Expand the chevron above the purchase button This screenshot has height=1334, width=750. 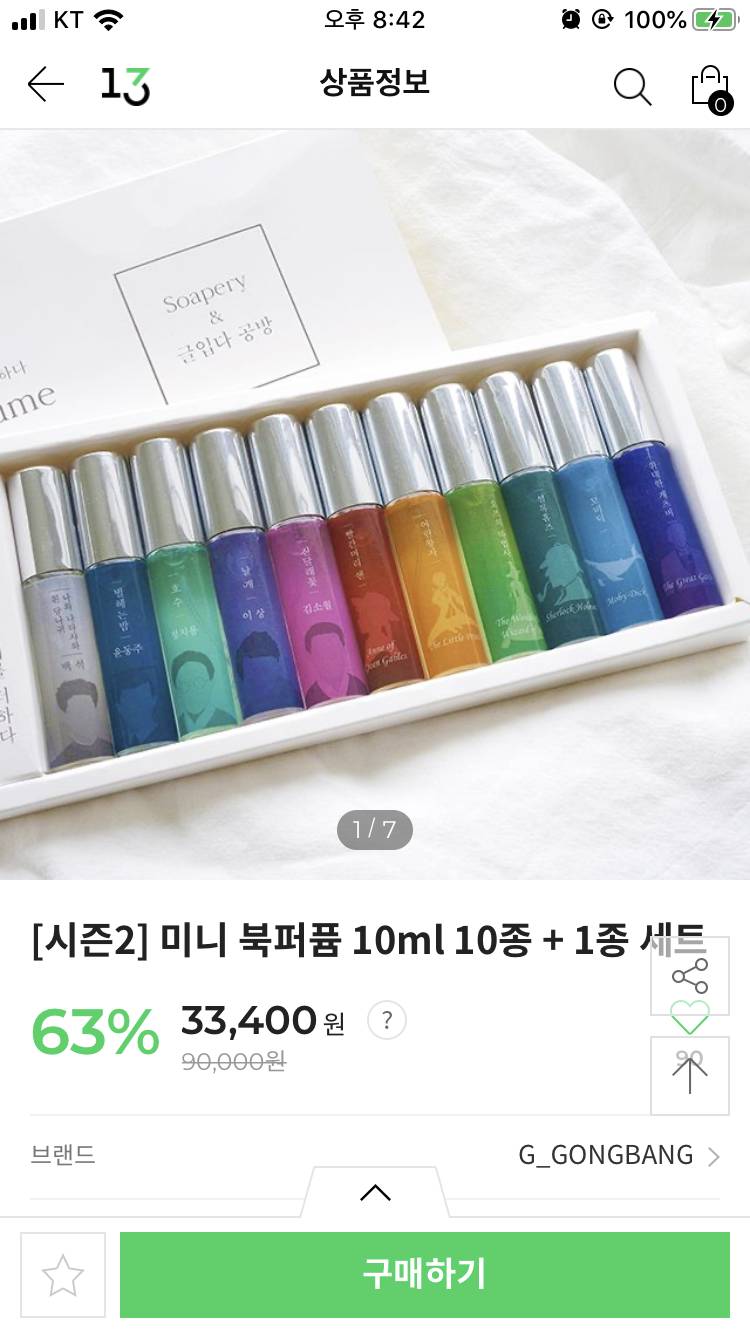(x=374, y=1193)
